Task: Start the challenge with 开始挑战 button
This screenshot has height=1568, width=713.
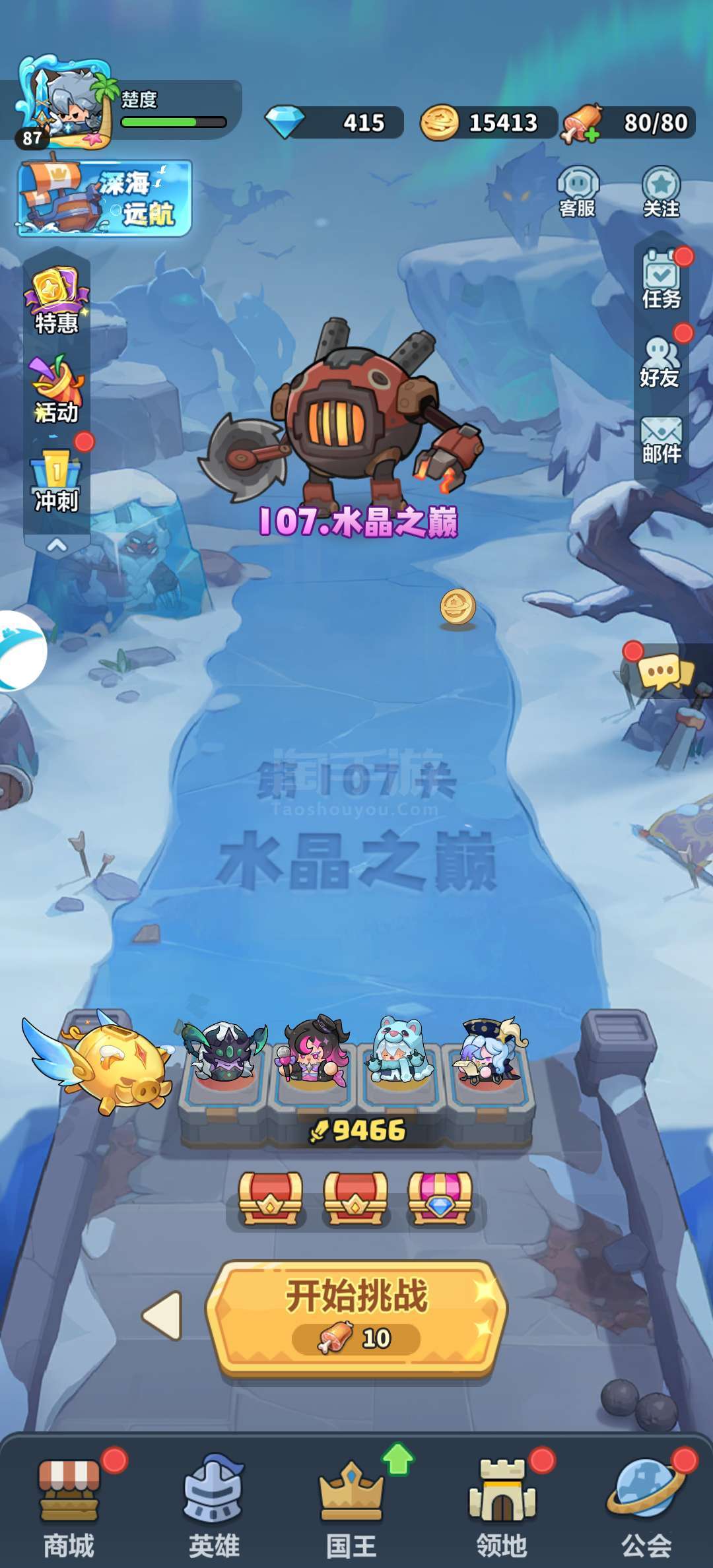Action: click(356, 1317)
